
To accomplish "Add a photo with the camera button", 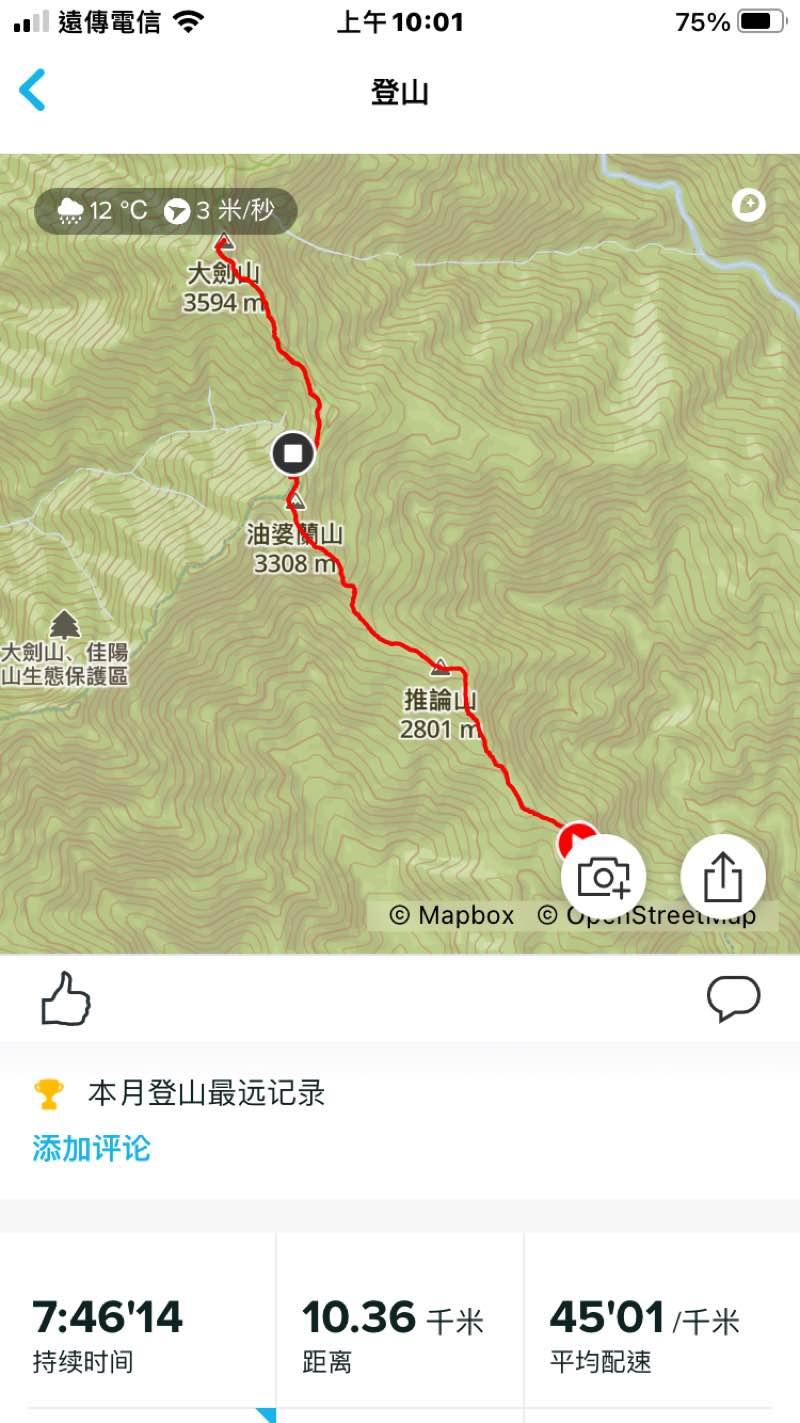I will click(603, 877).
